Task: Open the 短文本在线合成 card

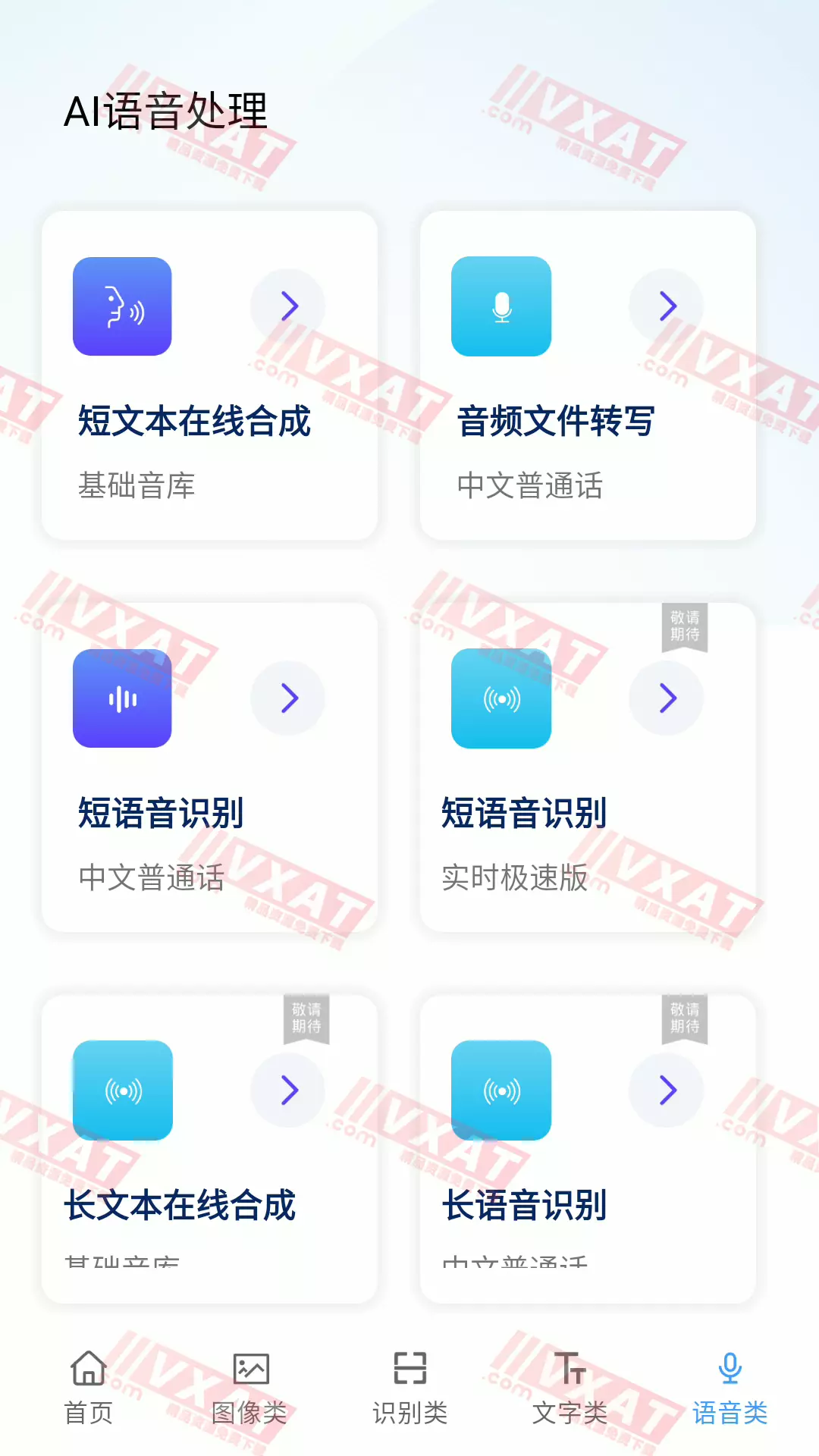Action: (209, 375)
